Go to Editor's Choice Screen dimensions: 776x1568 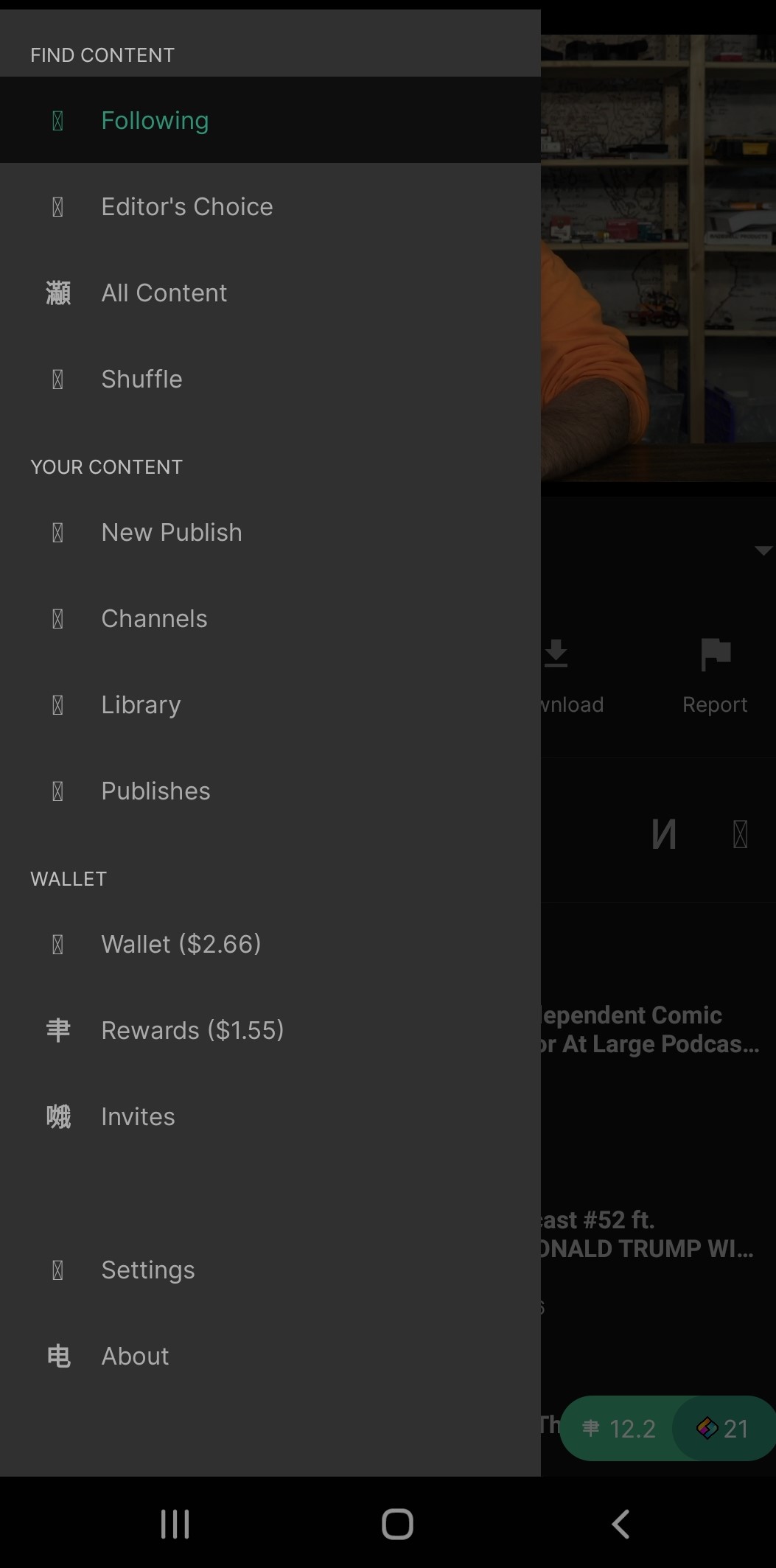[270, 206]
